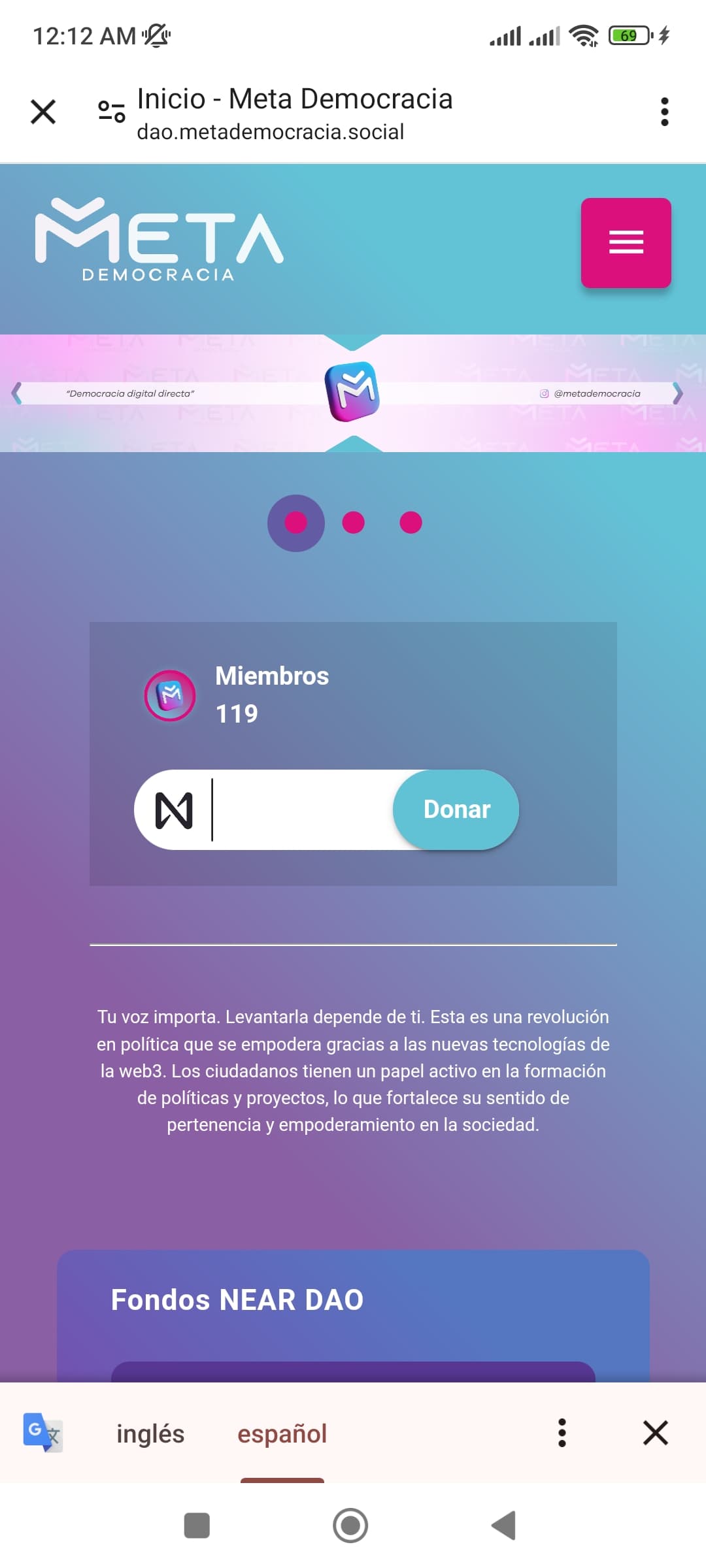Open the pink hamburger menu
Screen dimensions: 706x1568
(x=626, y=242)
